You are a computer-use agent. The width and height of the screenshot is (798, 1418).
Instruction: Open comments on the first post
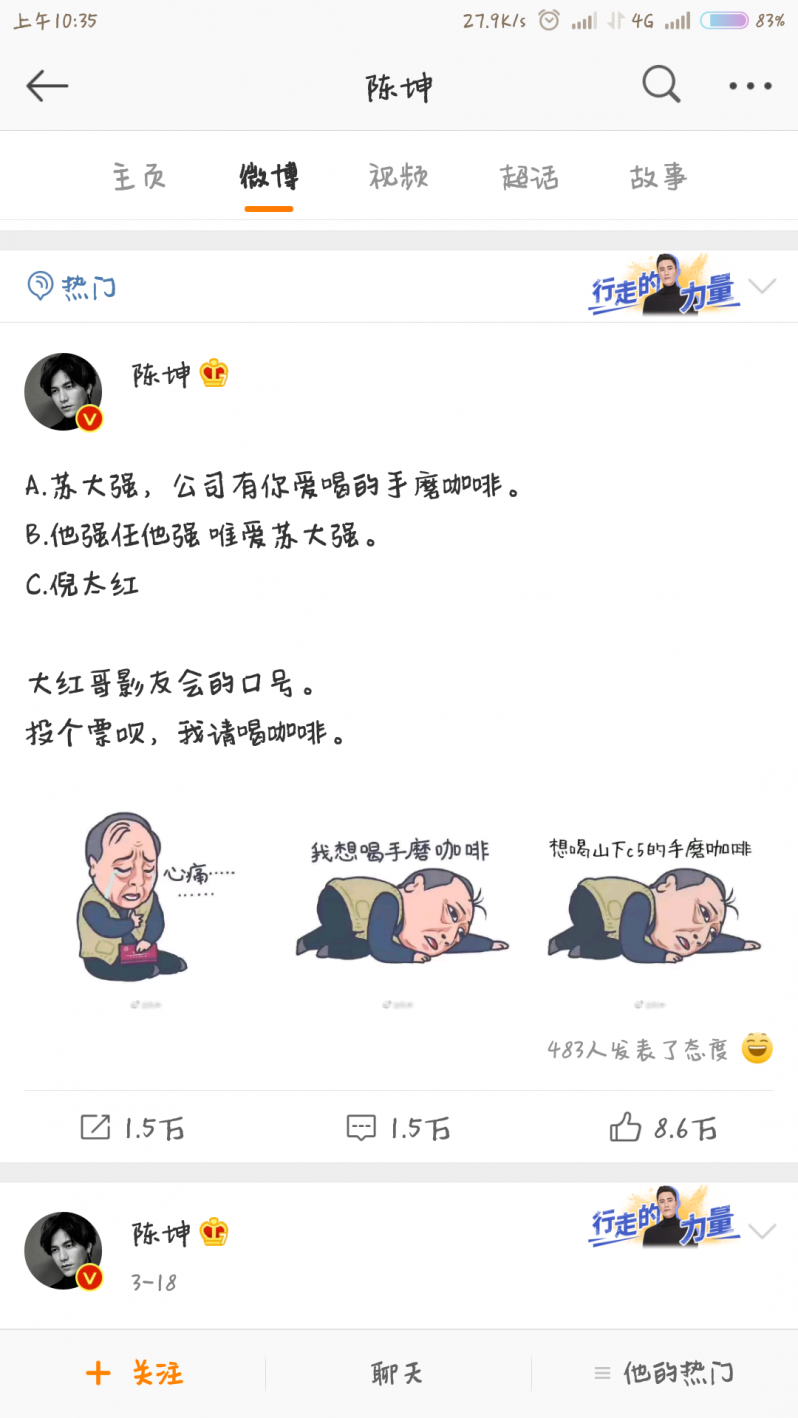coord(398,1128)
